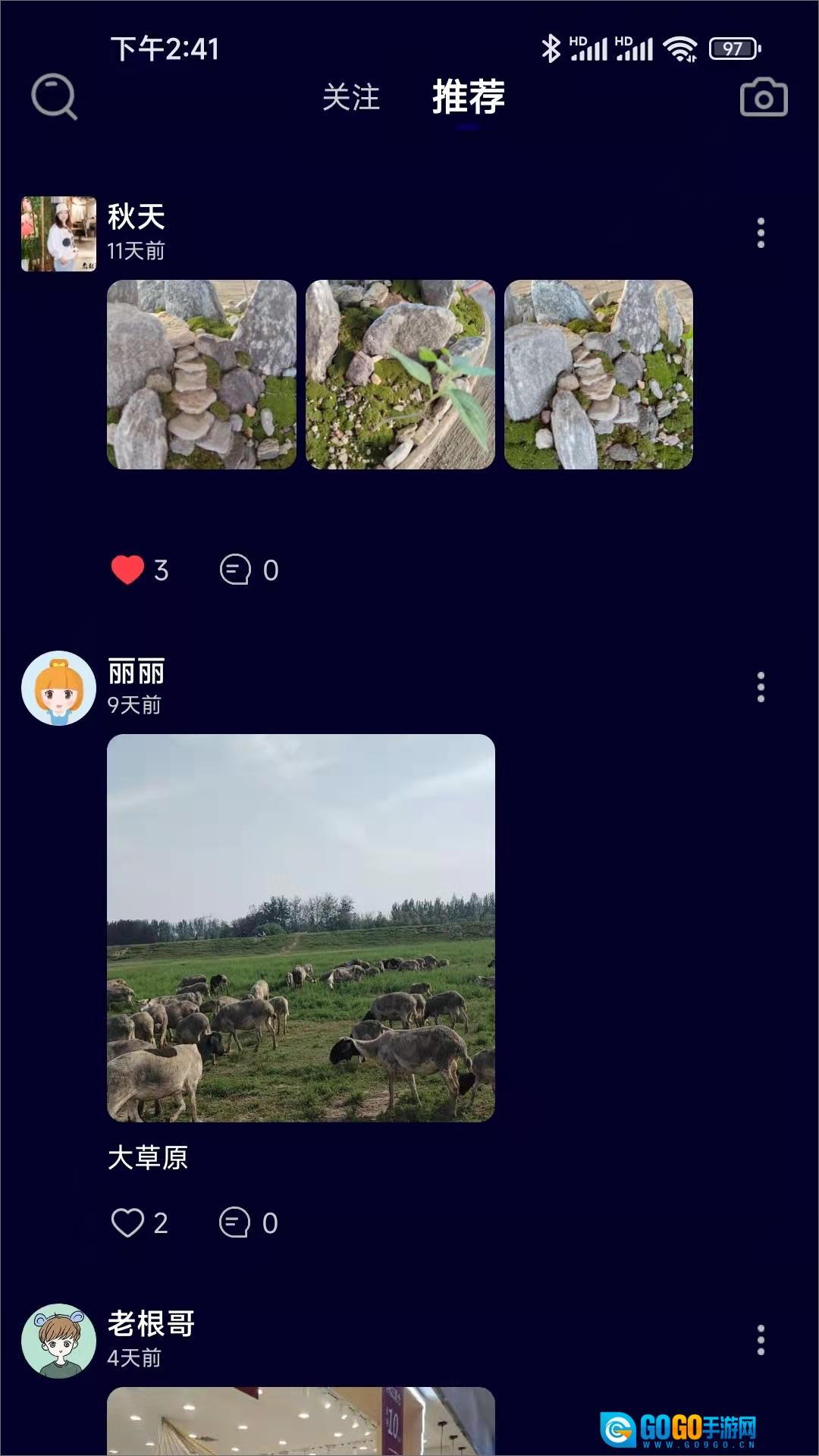View the middle moss photo in 秋天's post
This screenshot has width=819, height=1456.
400,374
